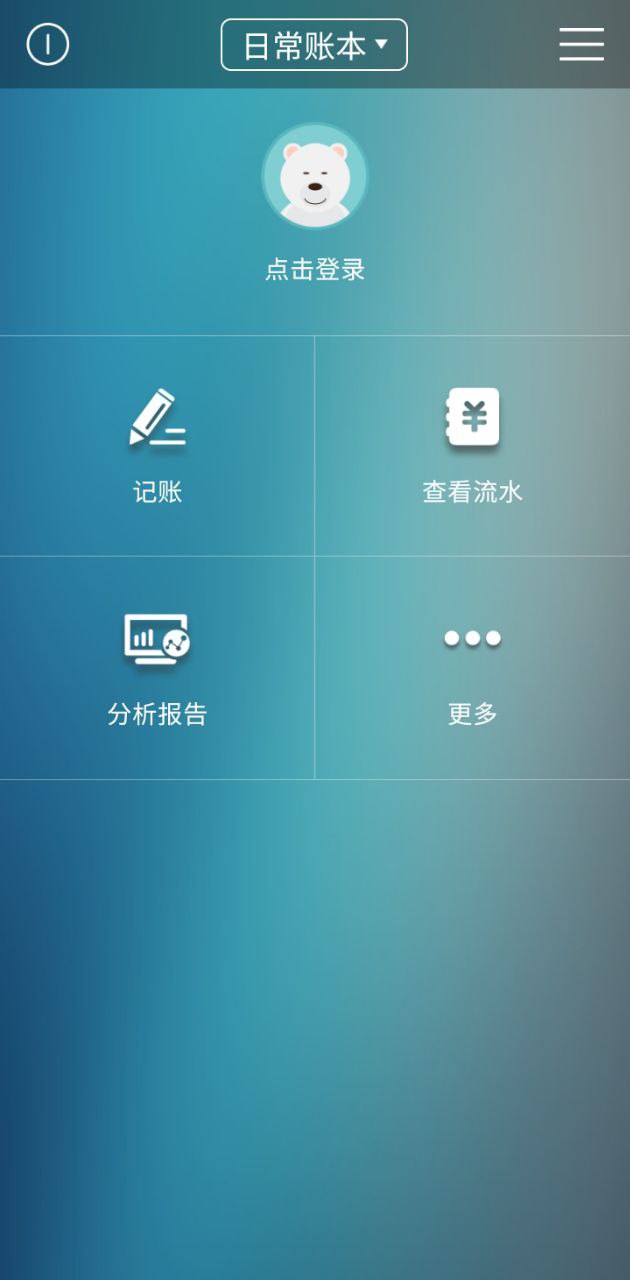Open 更多 for more options
This screenshot has width=630, height=1280.
click(x=472, y=668)
